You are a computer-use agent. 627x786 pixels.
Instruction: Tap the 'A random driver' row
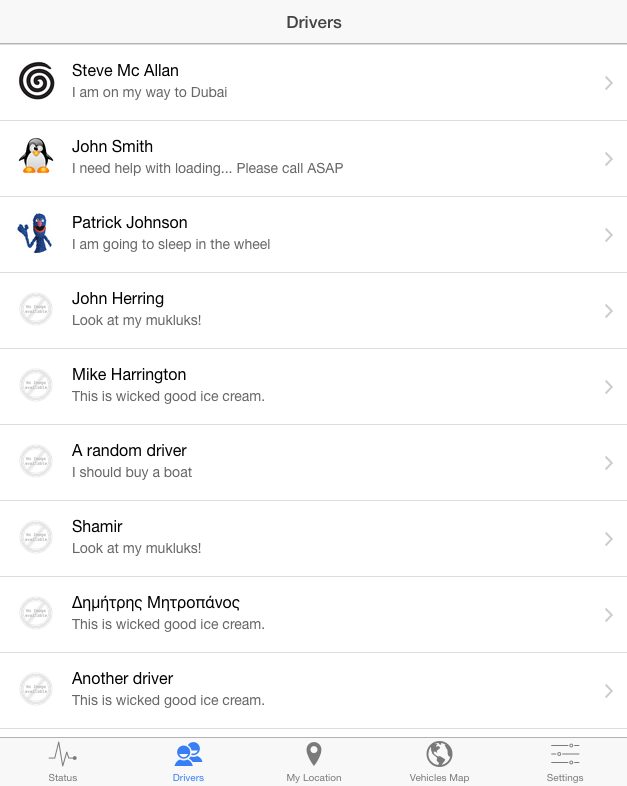click(x=313, y=462)
